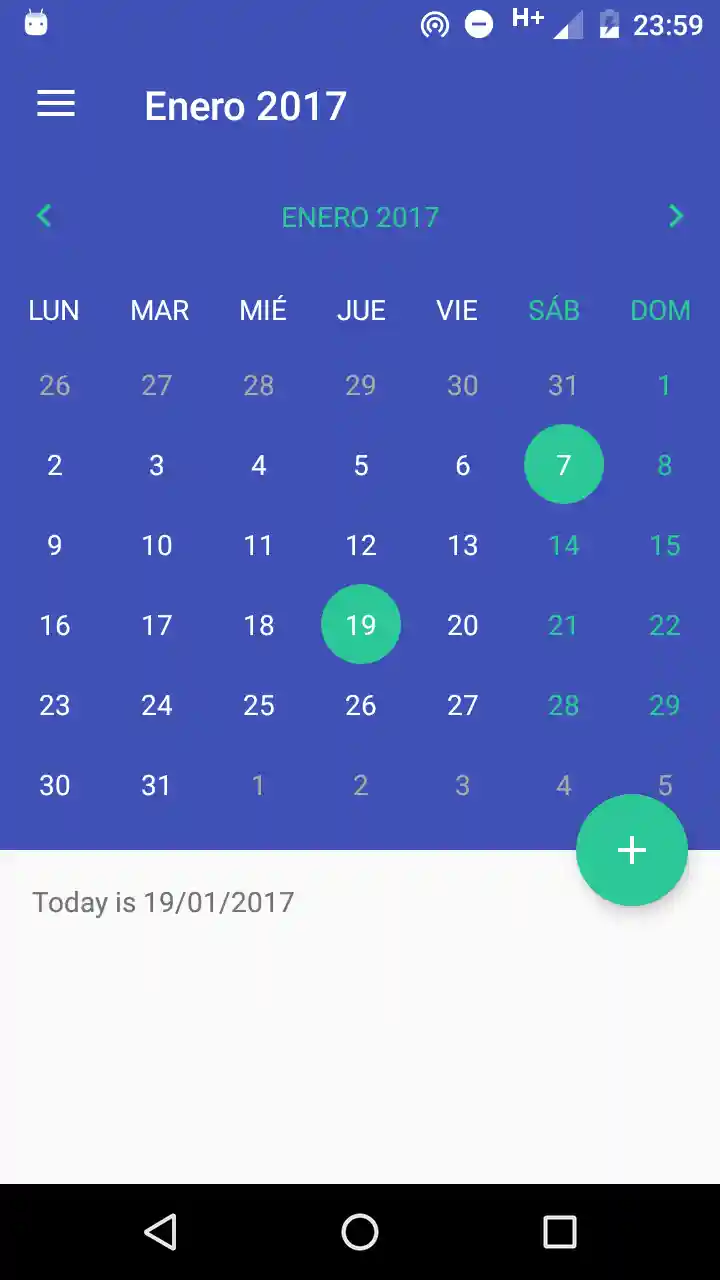The image size is (720, 1280).
Task: Go to the home screen
Action: (x=360, y=1232)
